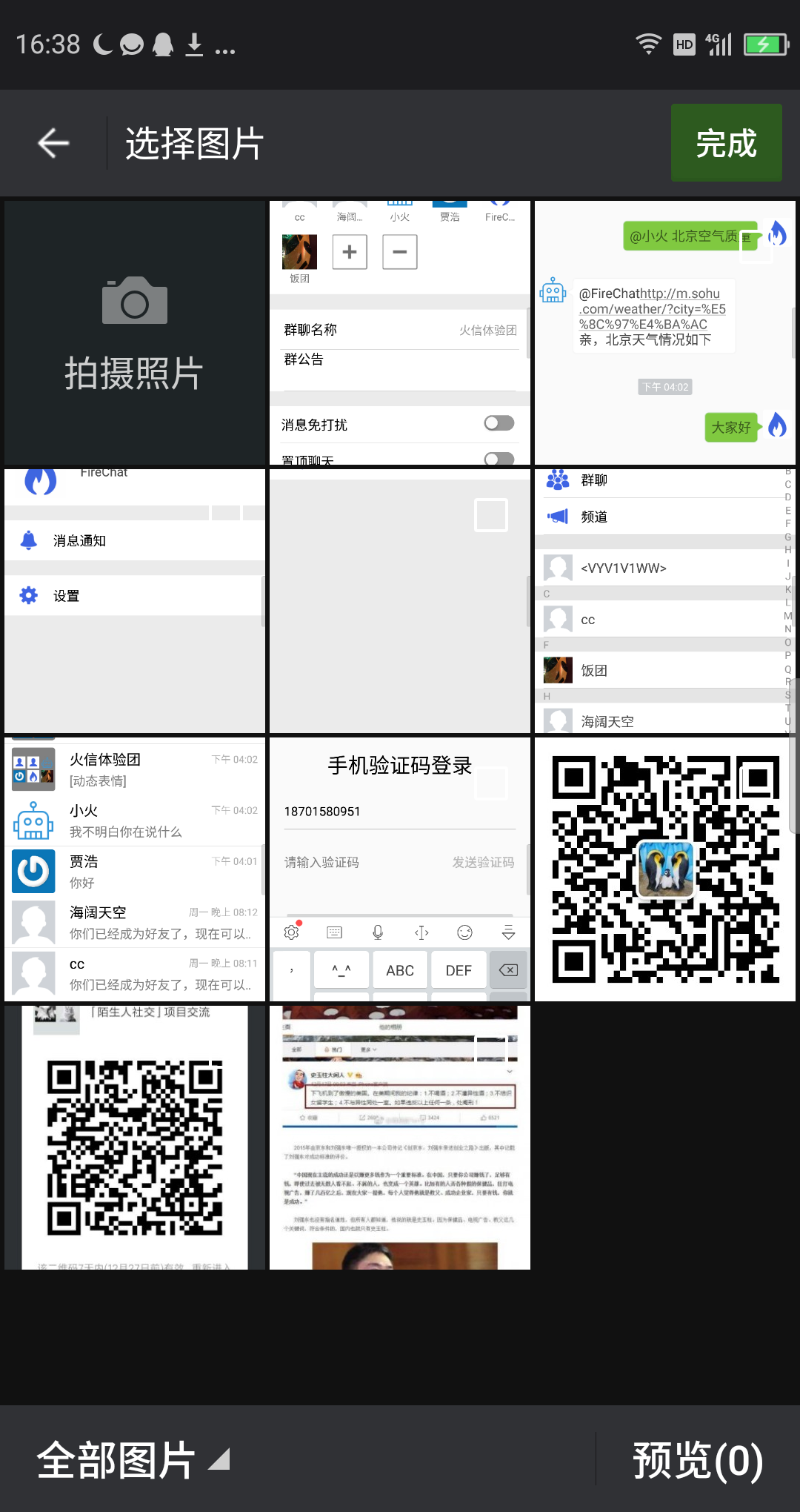
Task: Open the 全部图片 album dropdown
Action: (133, 1460)
